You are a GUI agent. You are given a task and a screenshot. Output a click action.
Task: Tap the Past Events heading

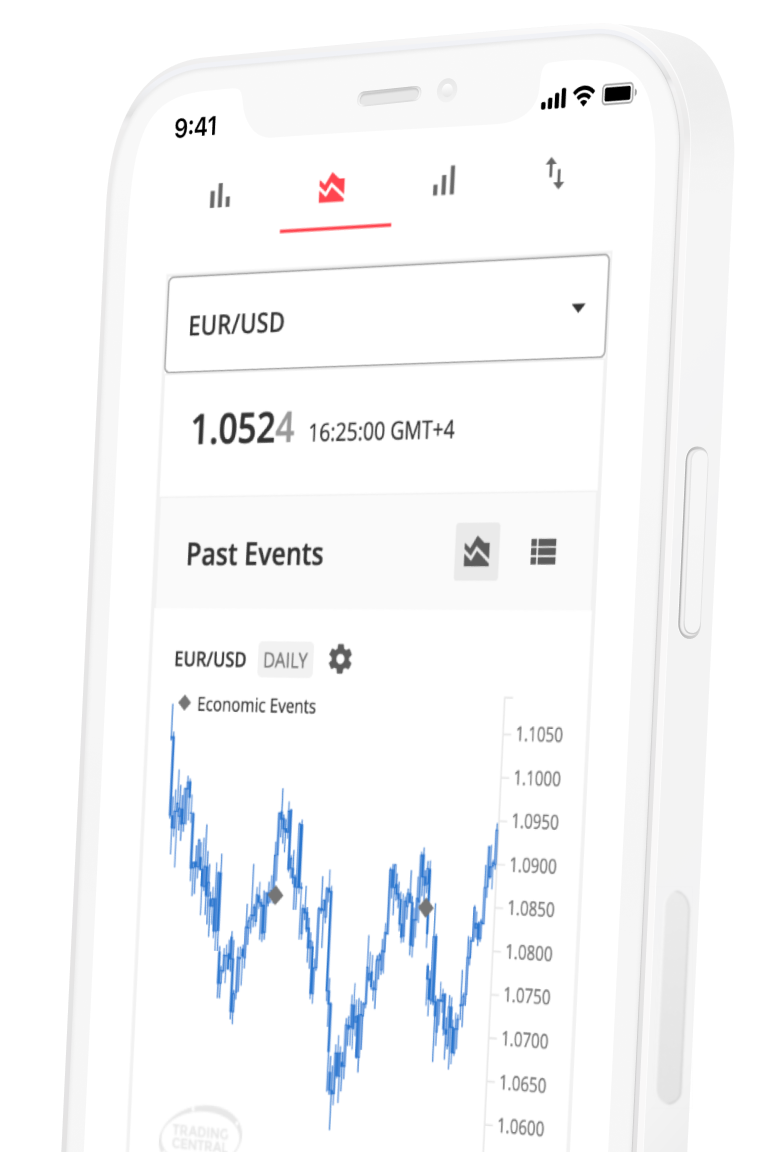click(254, 554)
